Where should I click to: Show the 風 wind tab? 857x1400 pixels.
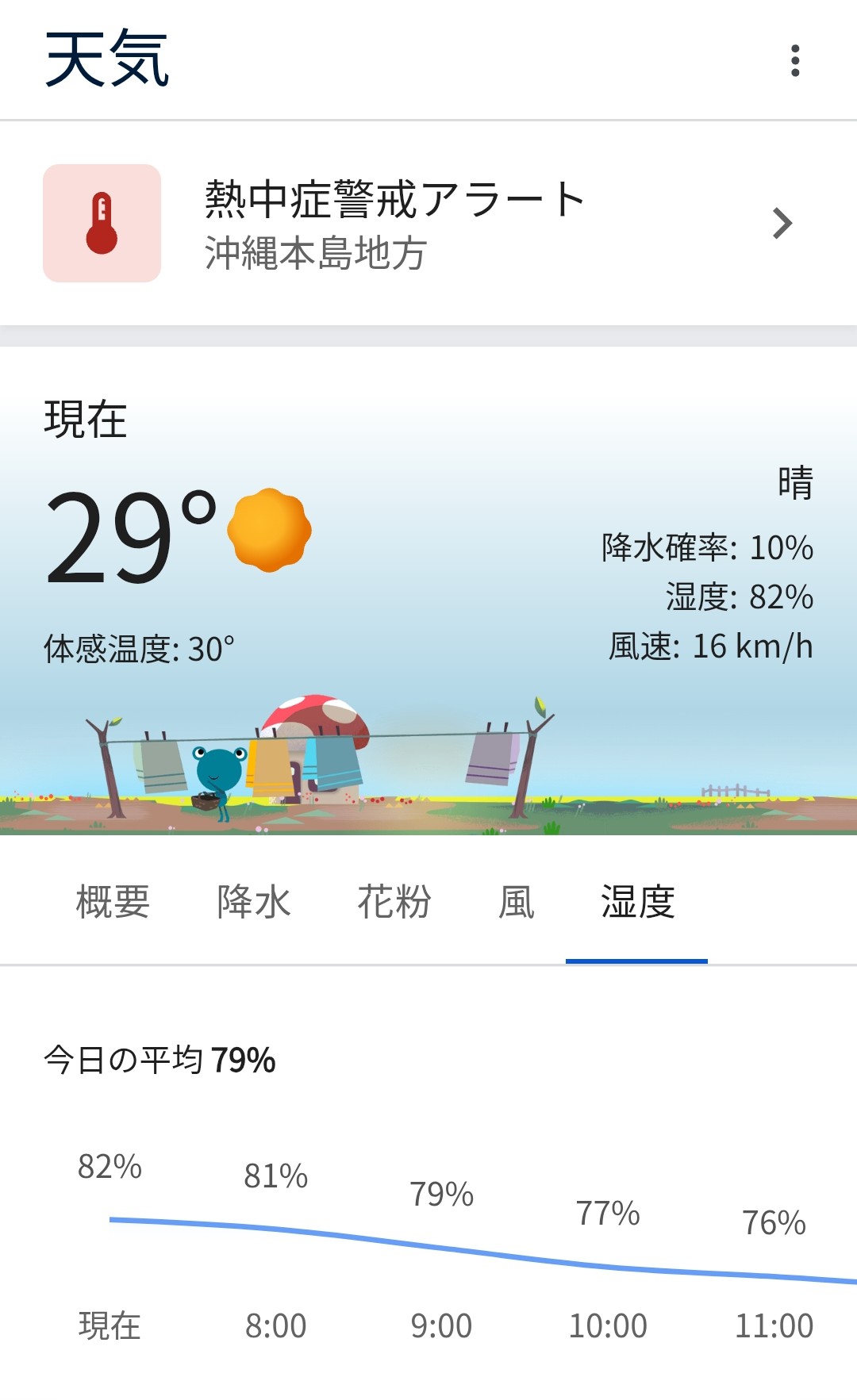pyautogui.click(x=517, y=902)
